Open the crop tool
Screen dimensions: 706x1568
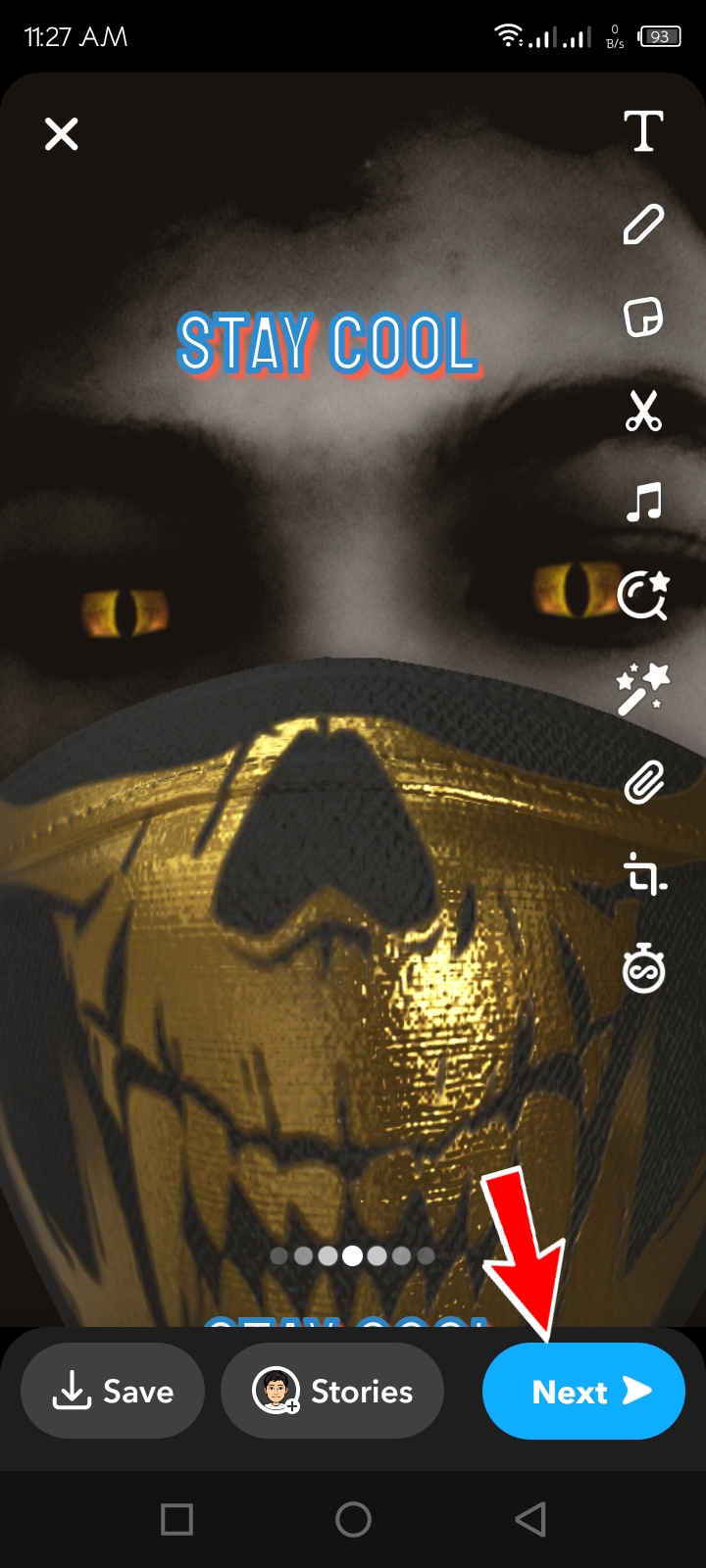[x=644, y=874]
